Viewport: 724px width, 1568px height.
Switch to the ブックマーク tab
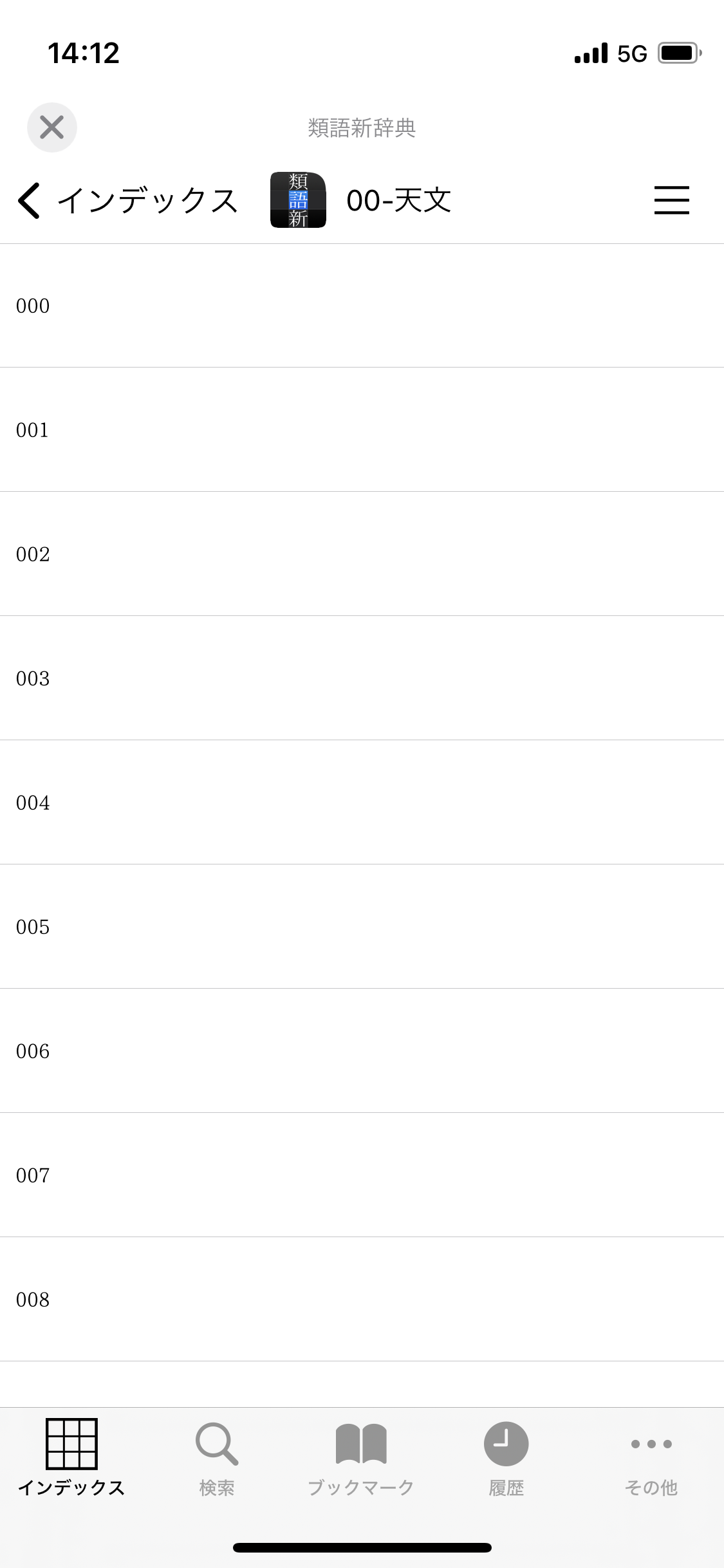(361, 1459)
